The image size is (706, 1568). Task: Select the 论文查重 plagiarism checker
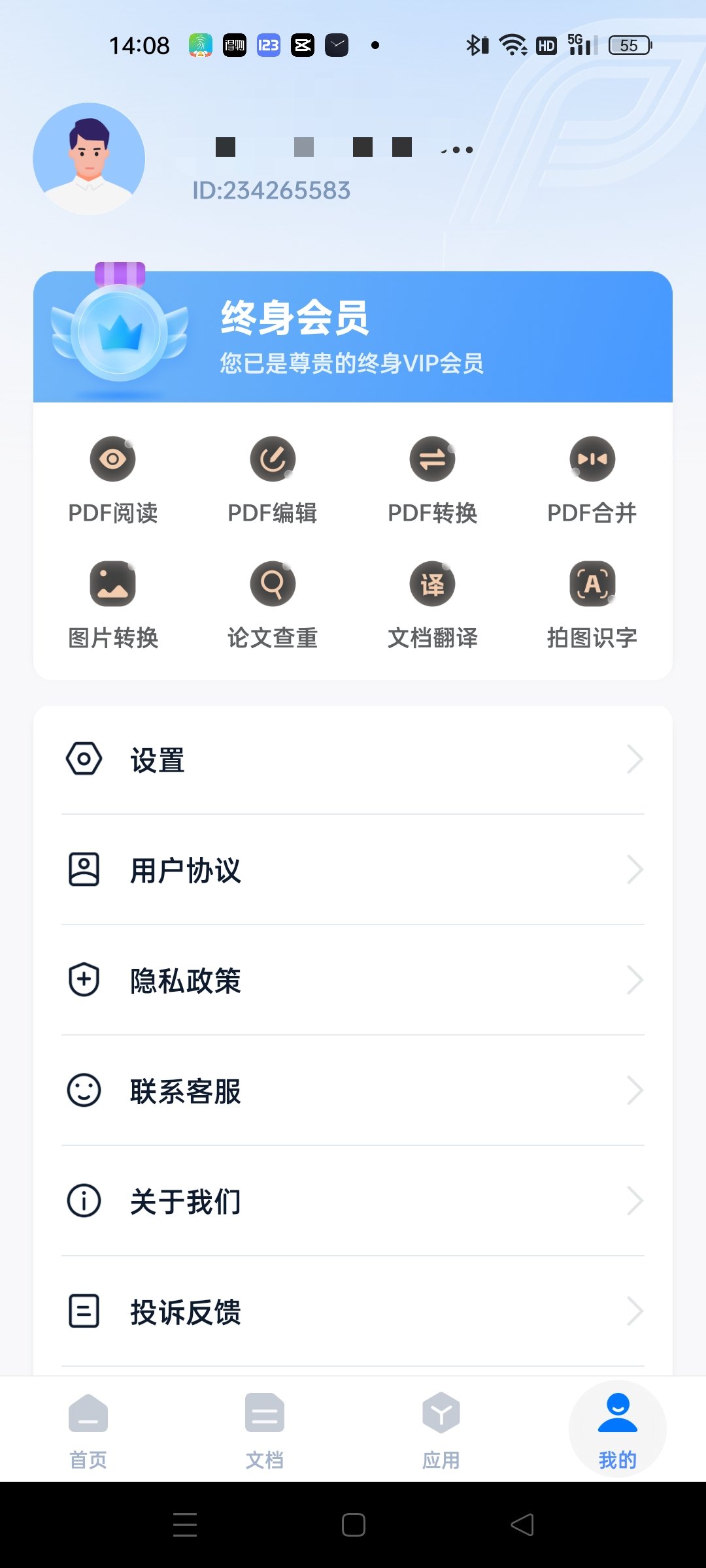[x=272, y=604]
